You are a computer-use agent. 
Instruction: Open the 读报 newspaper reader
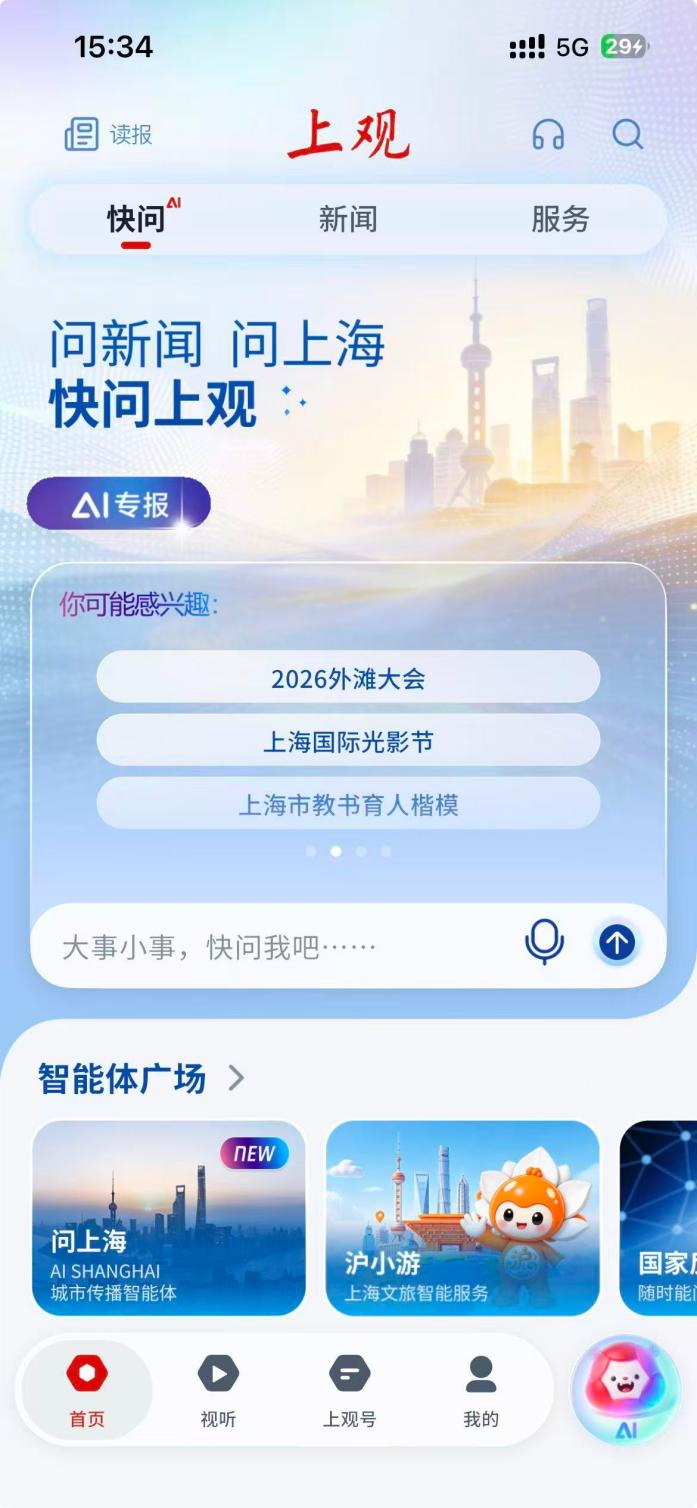click(108, 134)
